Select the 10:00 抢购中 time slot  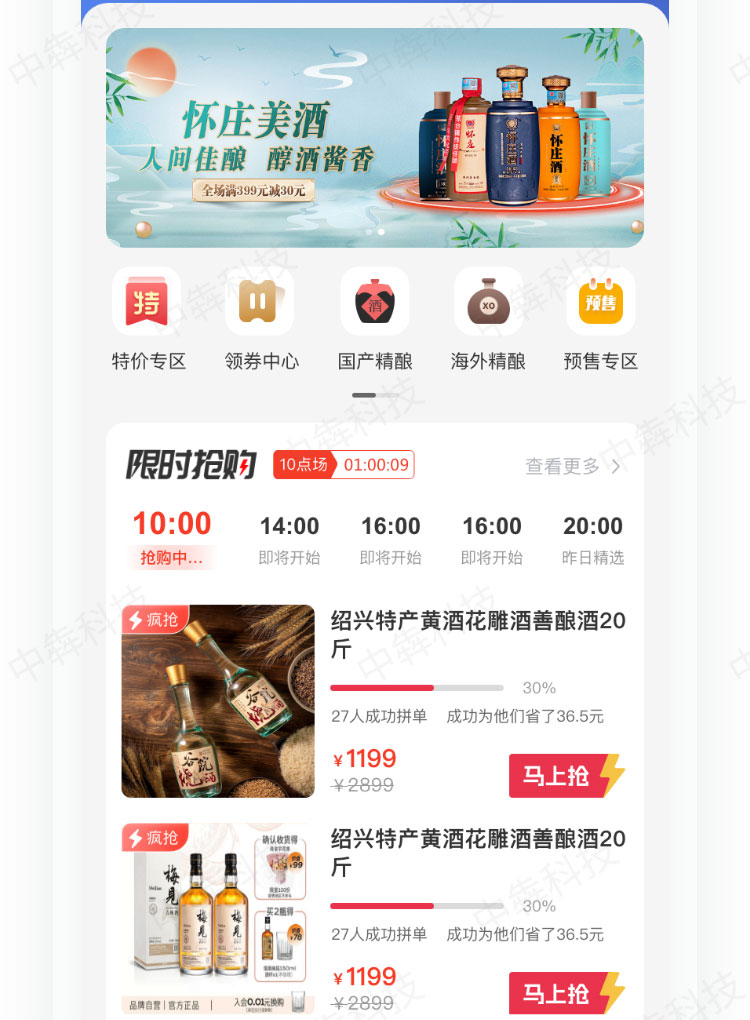point(172,538)
